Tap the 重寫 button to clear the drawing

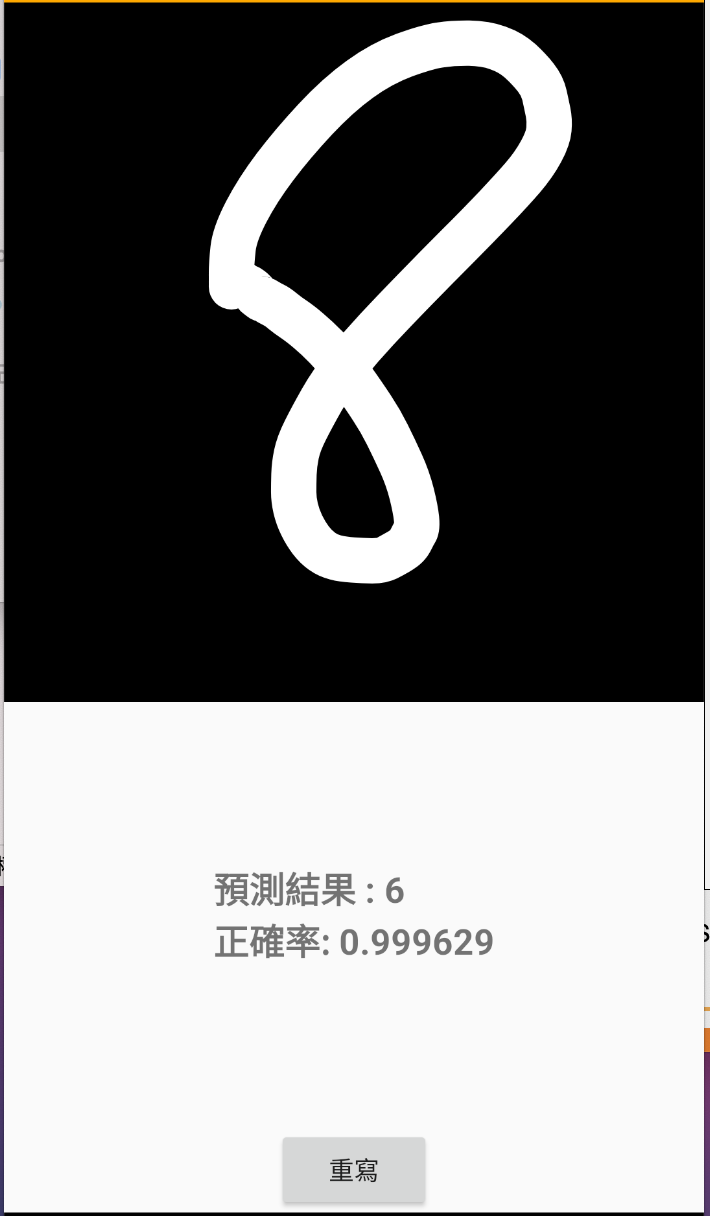tap(354, 1170)
